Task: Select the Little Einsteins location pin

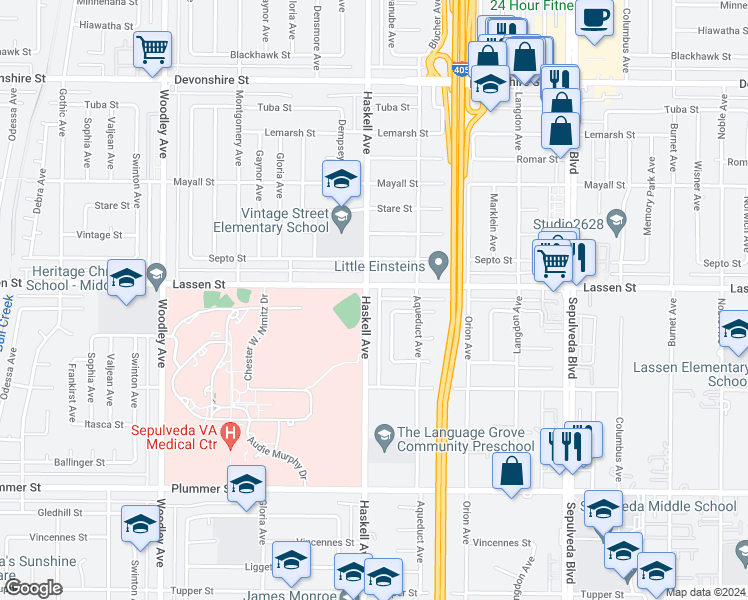Action: [438, 263]
